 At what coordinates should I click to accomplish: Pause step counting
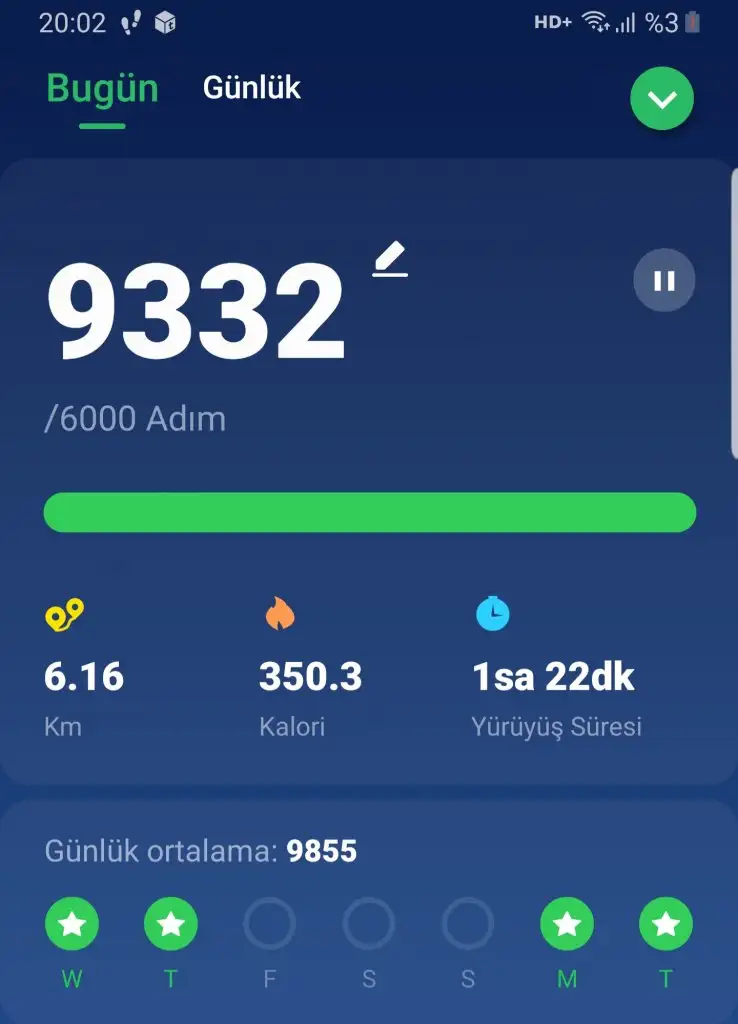(x=664, y=281)
